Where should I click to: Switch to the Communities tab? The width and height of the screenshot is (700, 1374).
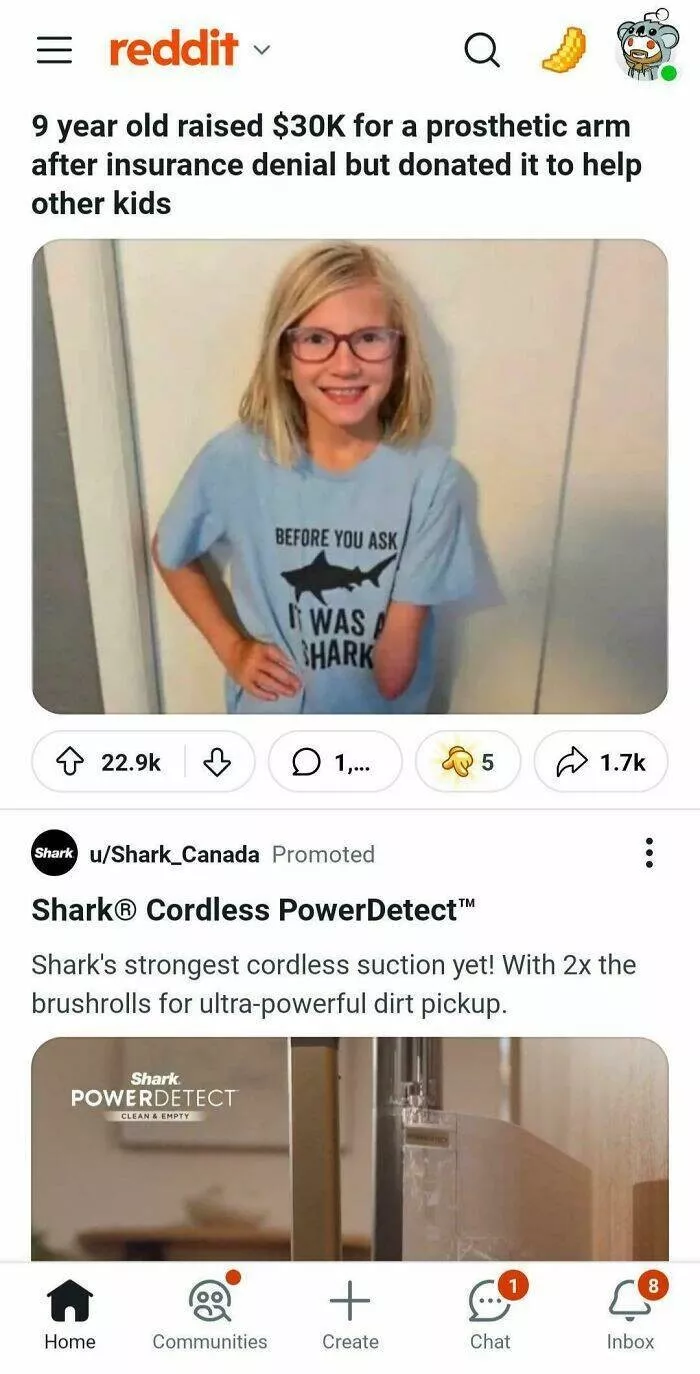[x=210, y=1316]
